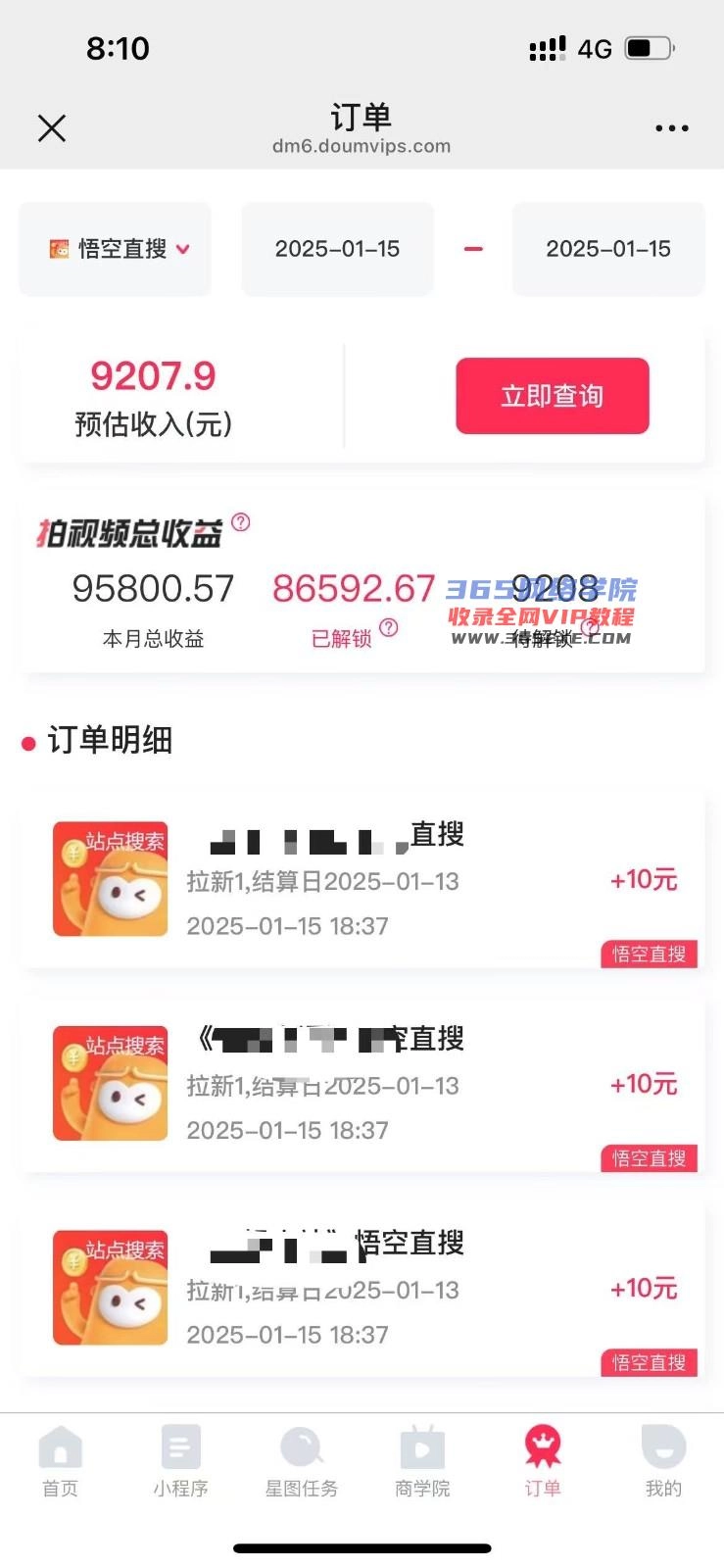Open the 我的 profile tab
Image resolution: width=724 pixels, height=1568 pixels.
click(x=663, y=1461)
